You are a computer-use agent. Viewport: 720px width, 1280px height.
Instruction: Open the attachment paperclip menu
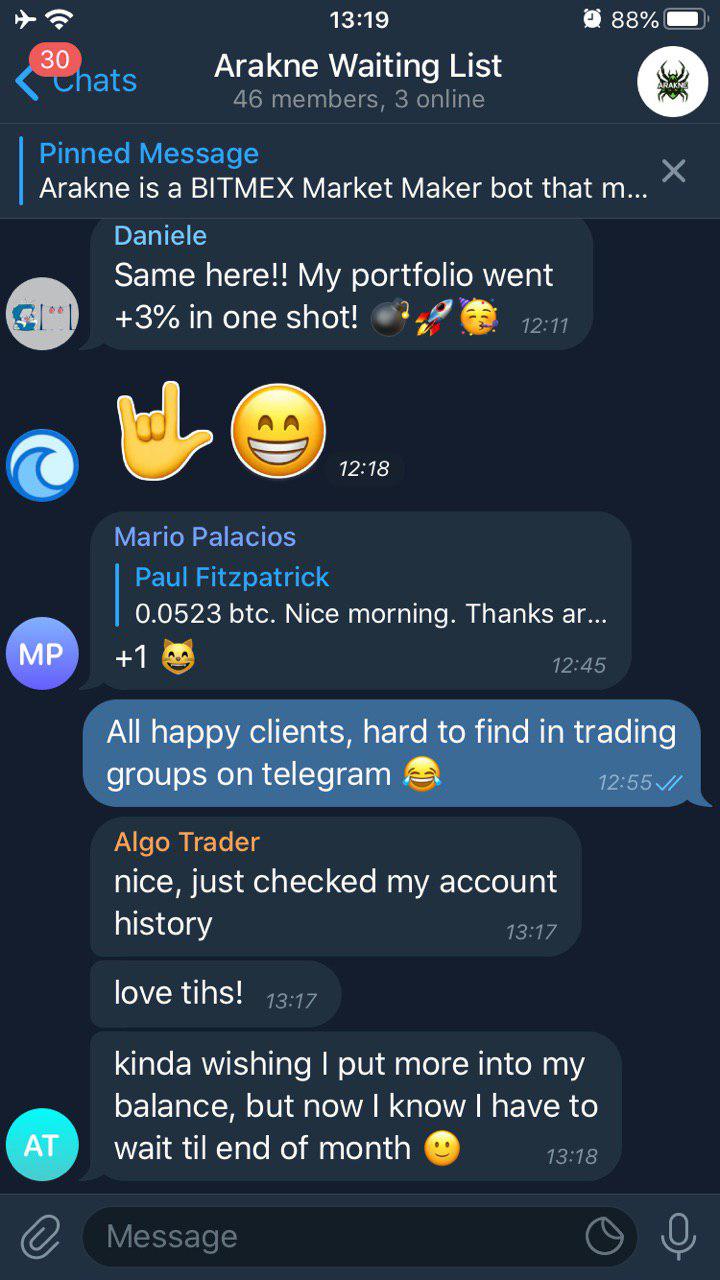tap(40, 1237)
